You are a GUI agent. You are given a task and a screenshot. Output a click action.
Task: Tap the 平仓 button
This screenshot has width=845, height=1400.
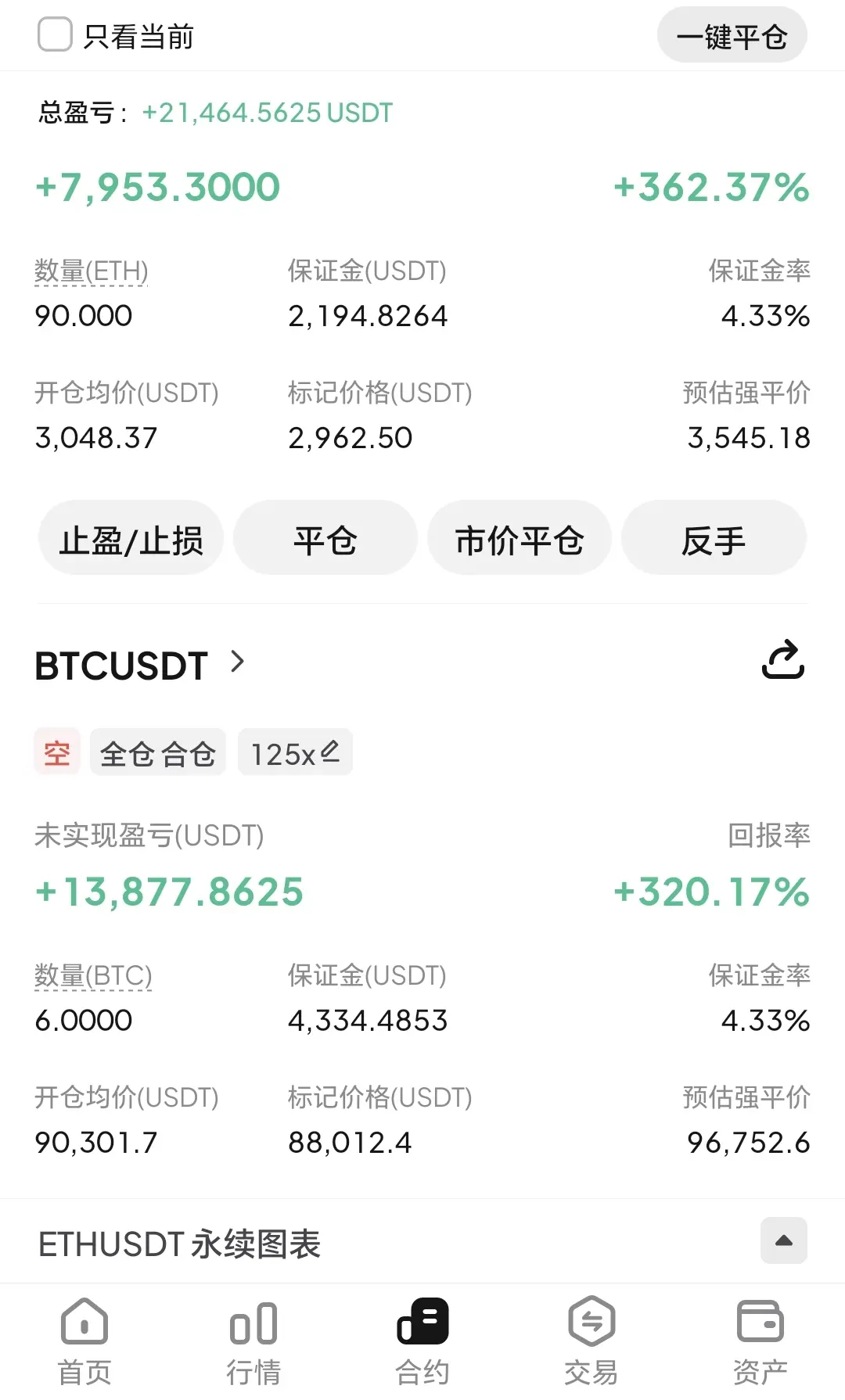pos(325,540)
